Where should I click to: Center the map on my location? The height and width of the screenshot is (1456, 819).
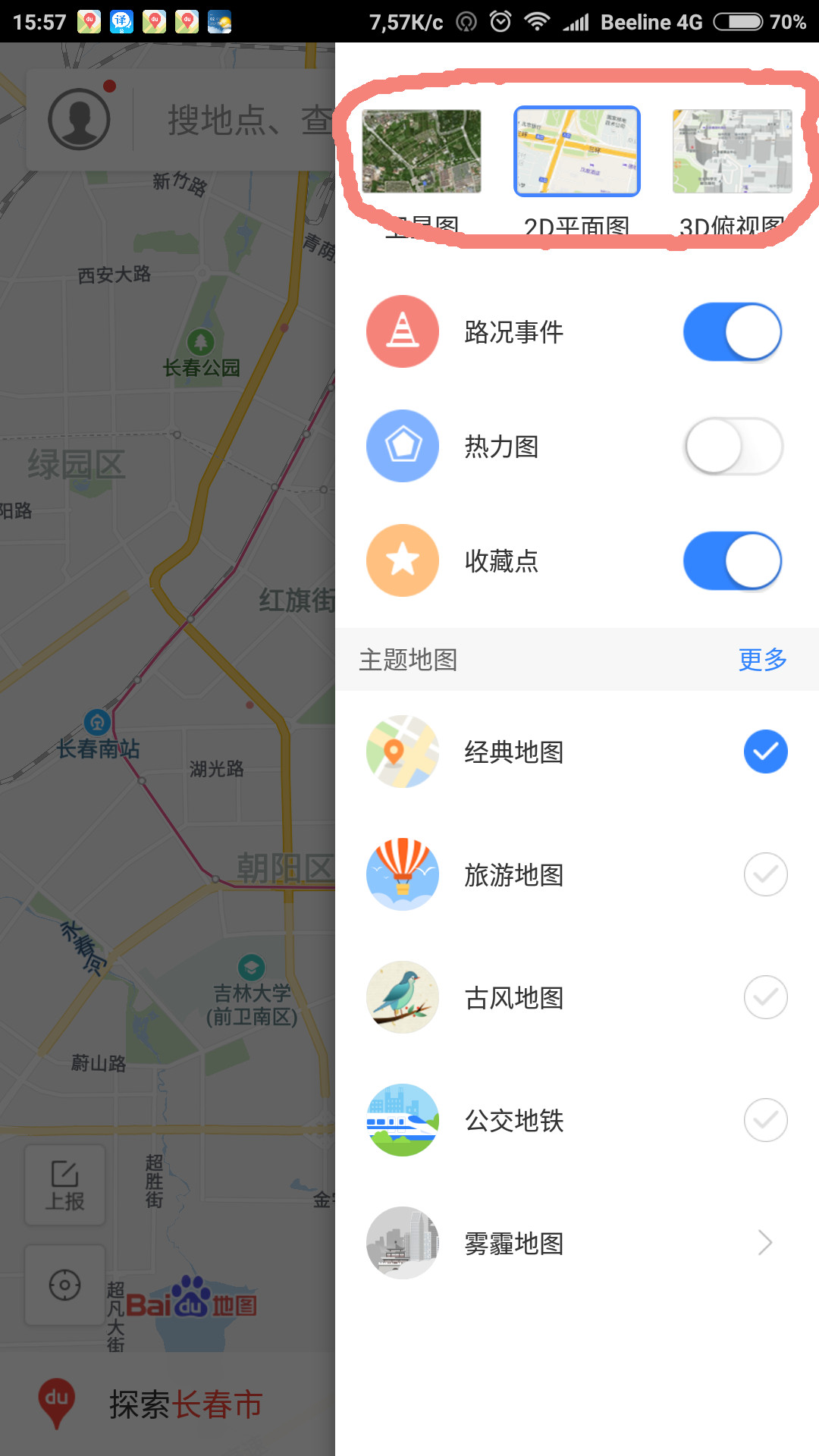(65, 1285)
